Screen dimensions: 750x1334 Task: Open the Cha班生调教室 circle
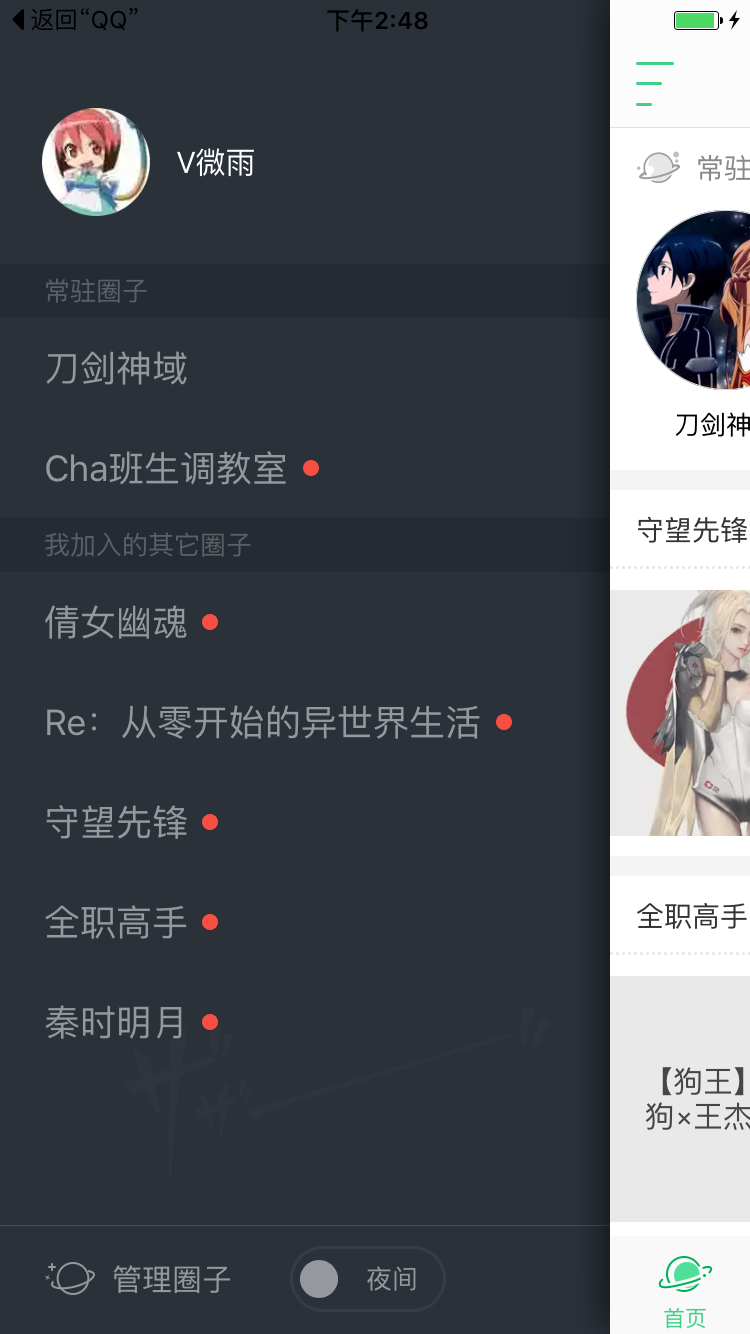coord(166,469)
